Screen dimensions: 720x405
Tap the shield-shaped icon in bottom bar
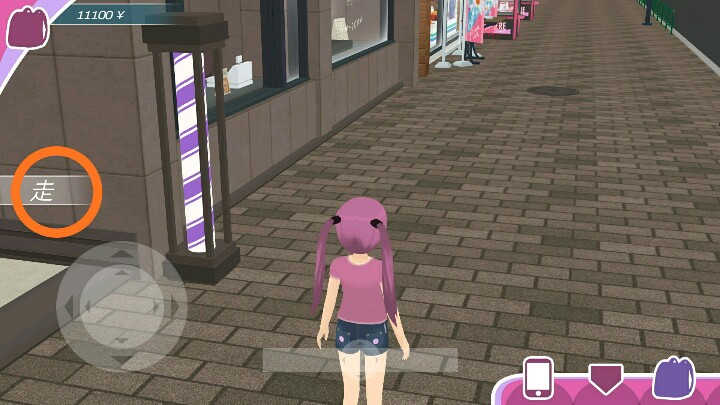(x=605, y=378)
